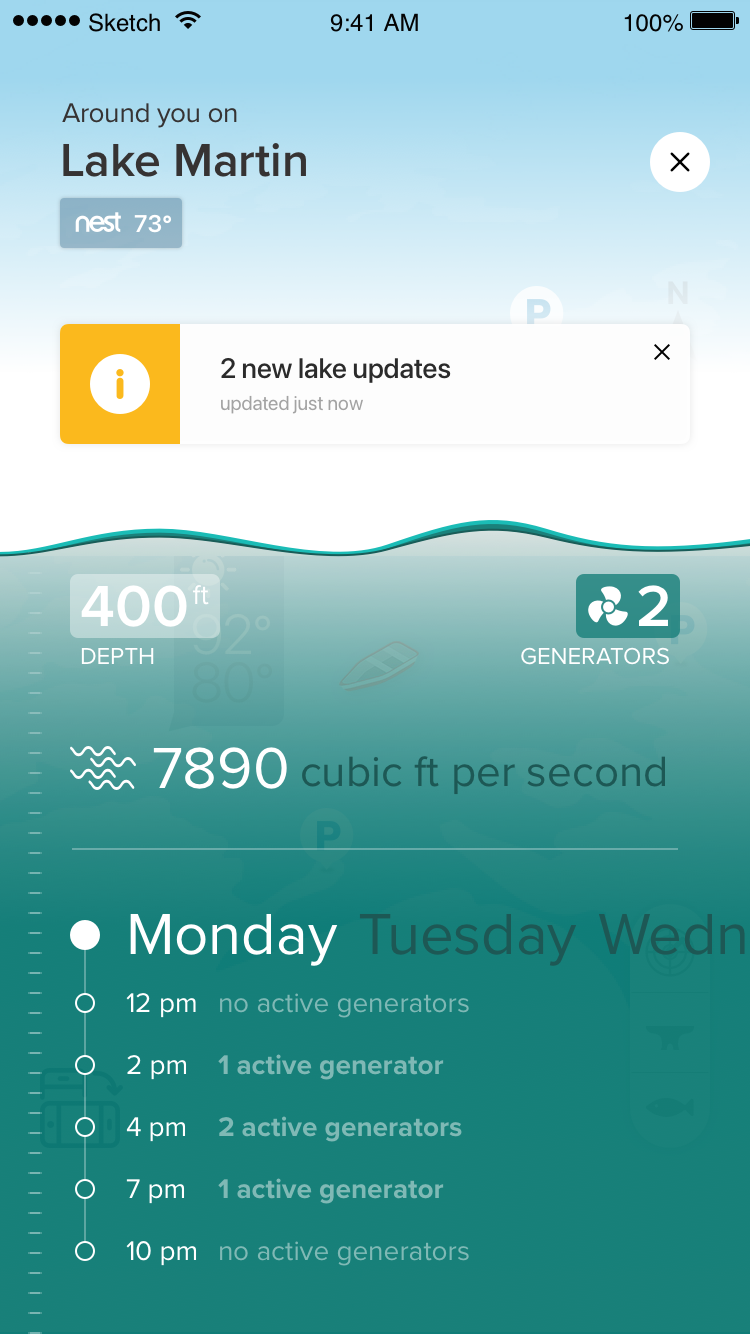Tap the Nest 73° temperature chip
The height and width of the screenshot is (1334, 750).
click(121, 223)
